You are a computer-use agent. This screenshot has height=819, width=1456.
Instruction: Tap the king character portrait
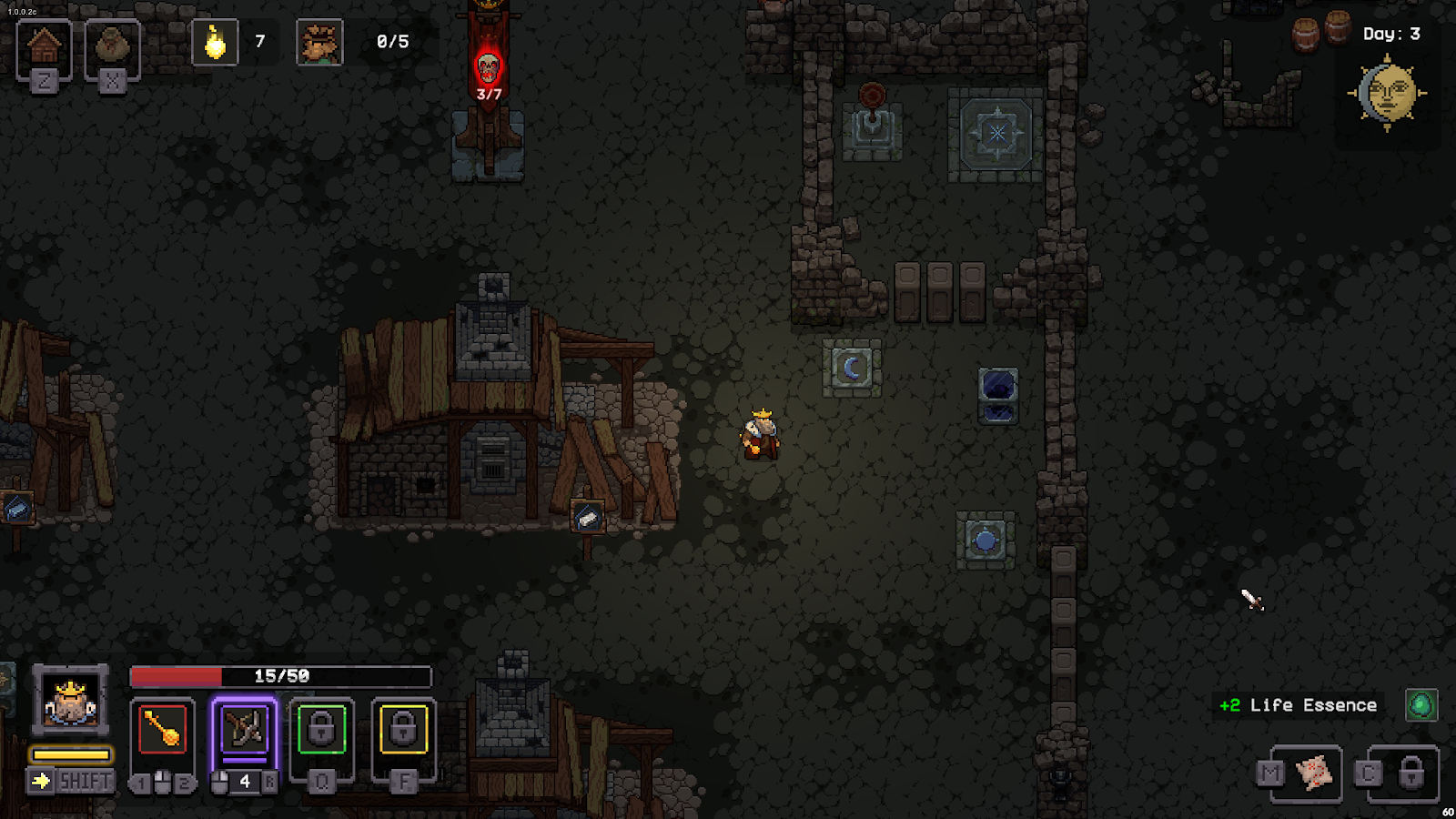pyautogui.click(x=71, y=700)
